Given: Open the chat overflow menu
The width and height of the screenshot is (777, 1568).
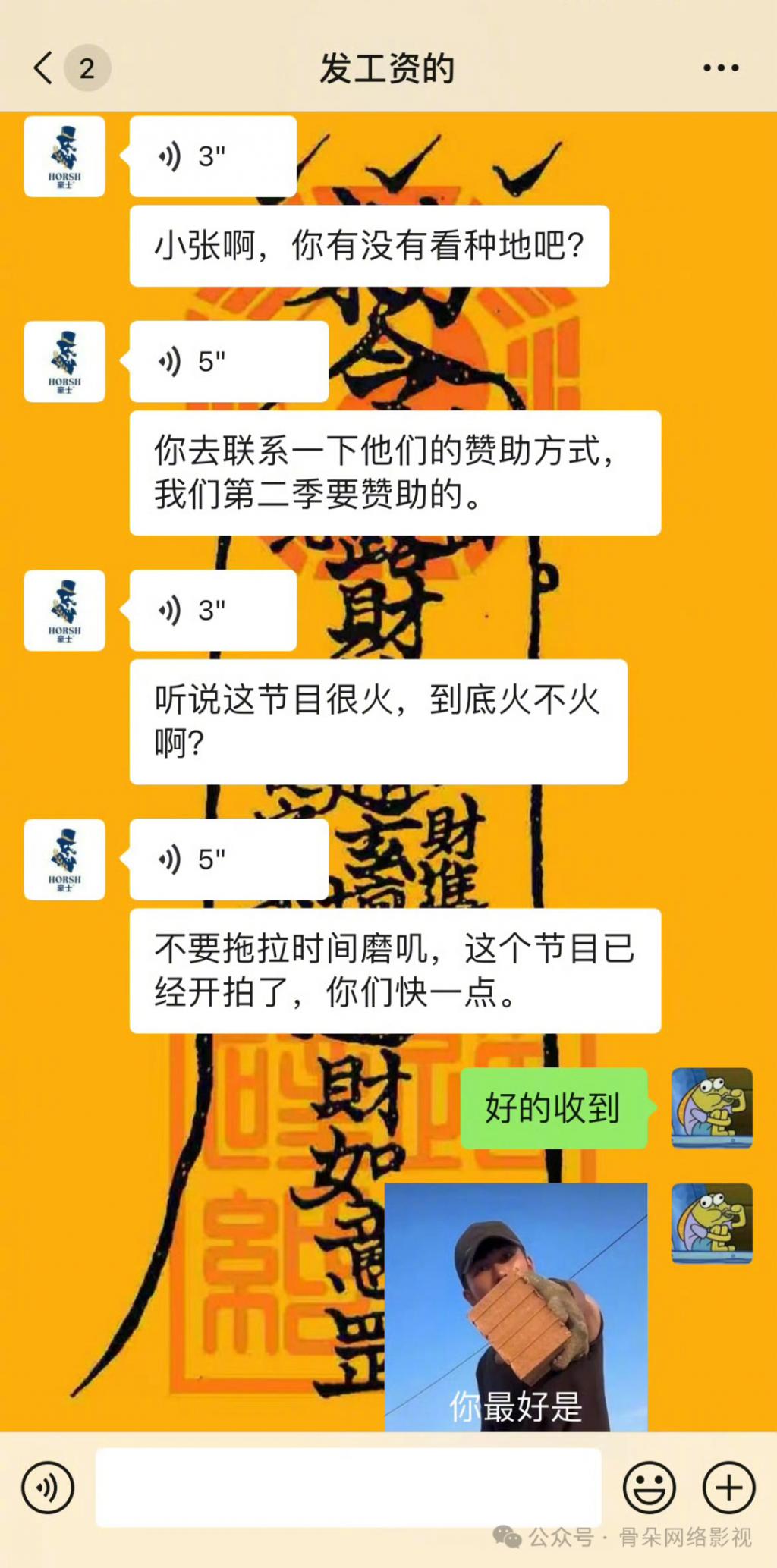Looking at the screenshot, I should pyautogui.click(x=720, y=68).
